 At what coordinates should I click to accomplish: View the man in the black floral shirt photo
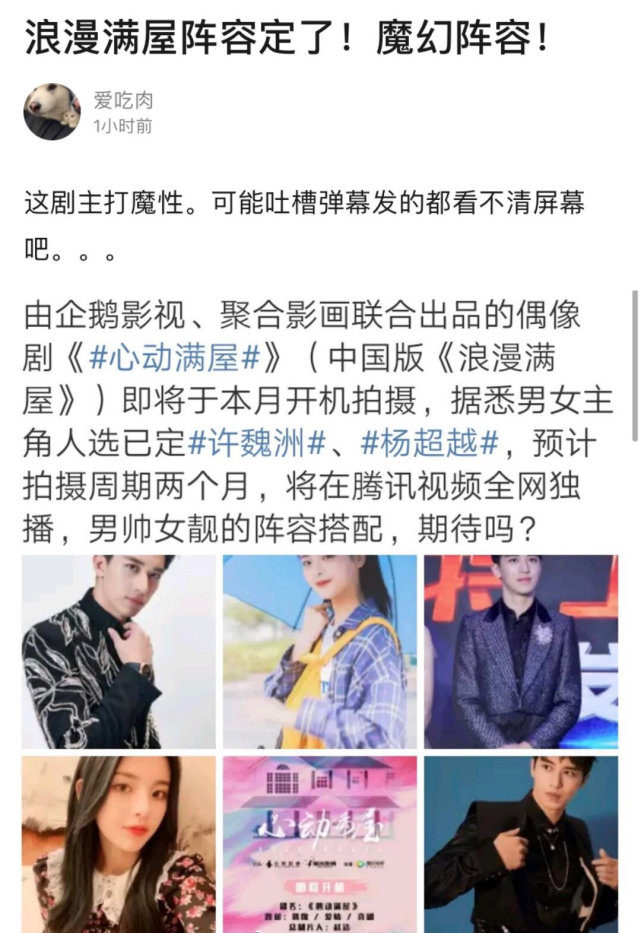tap(119, 652)
